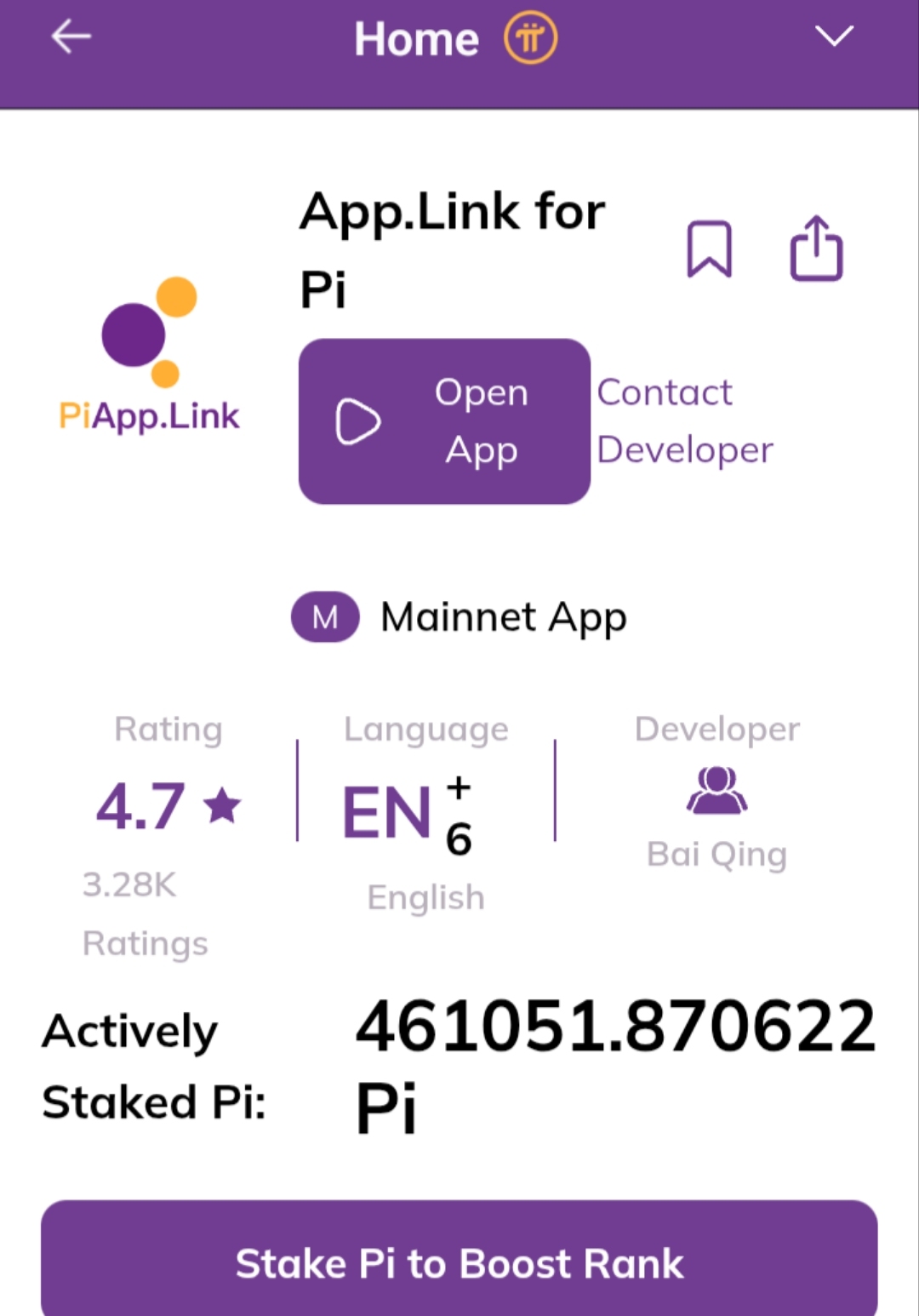Share this app via the share icon
Viewport: 919px width, 1316px height.
[816, 249]
